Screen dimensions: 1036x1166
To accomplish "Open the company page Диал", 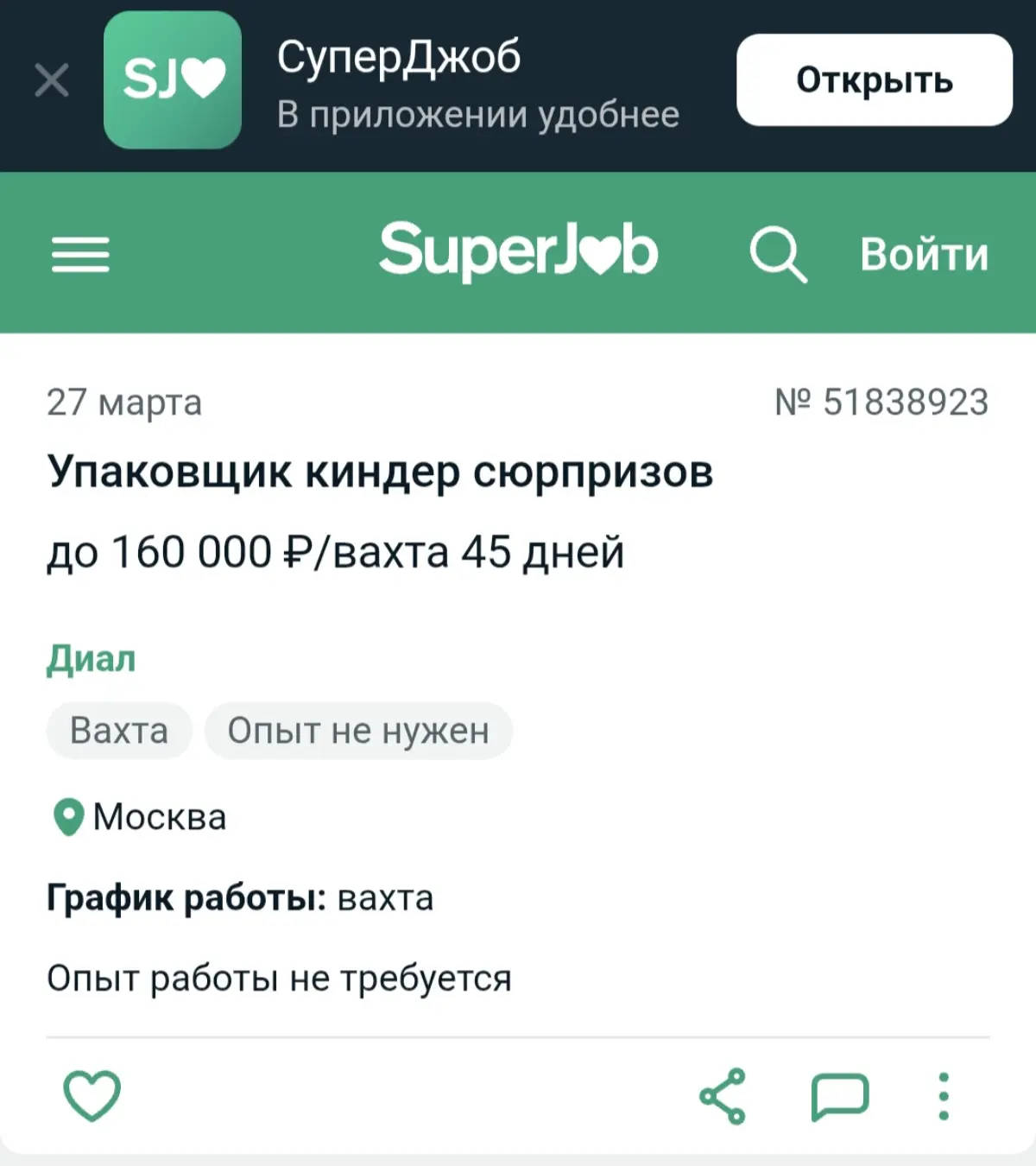I will 91,658.
